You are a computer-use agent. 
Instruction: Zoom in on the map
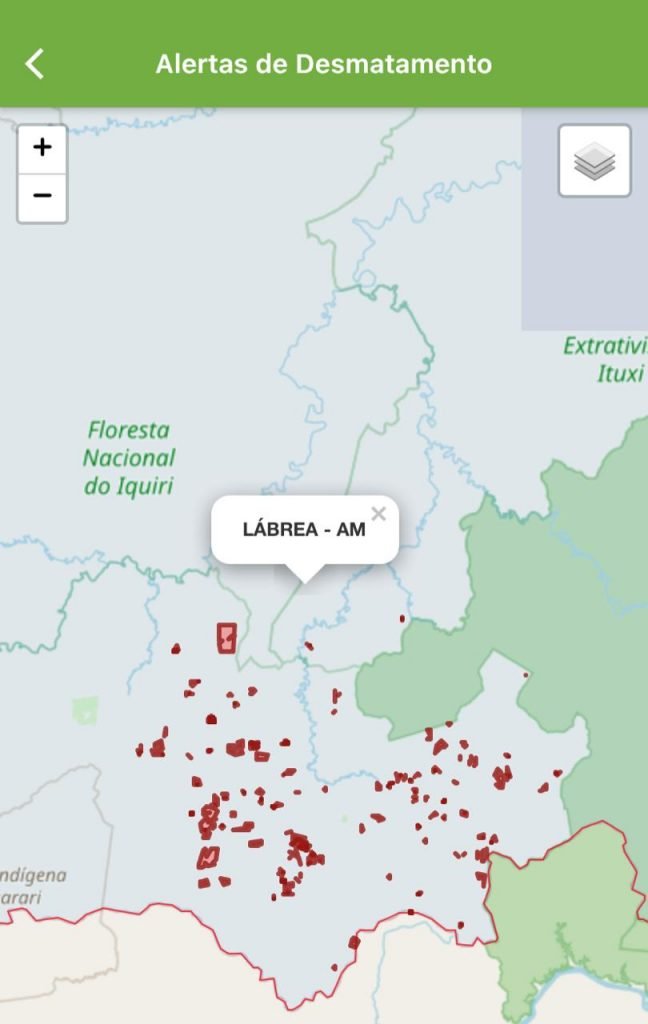point(42,148)
